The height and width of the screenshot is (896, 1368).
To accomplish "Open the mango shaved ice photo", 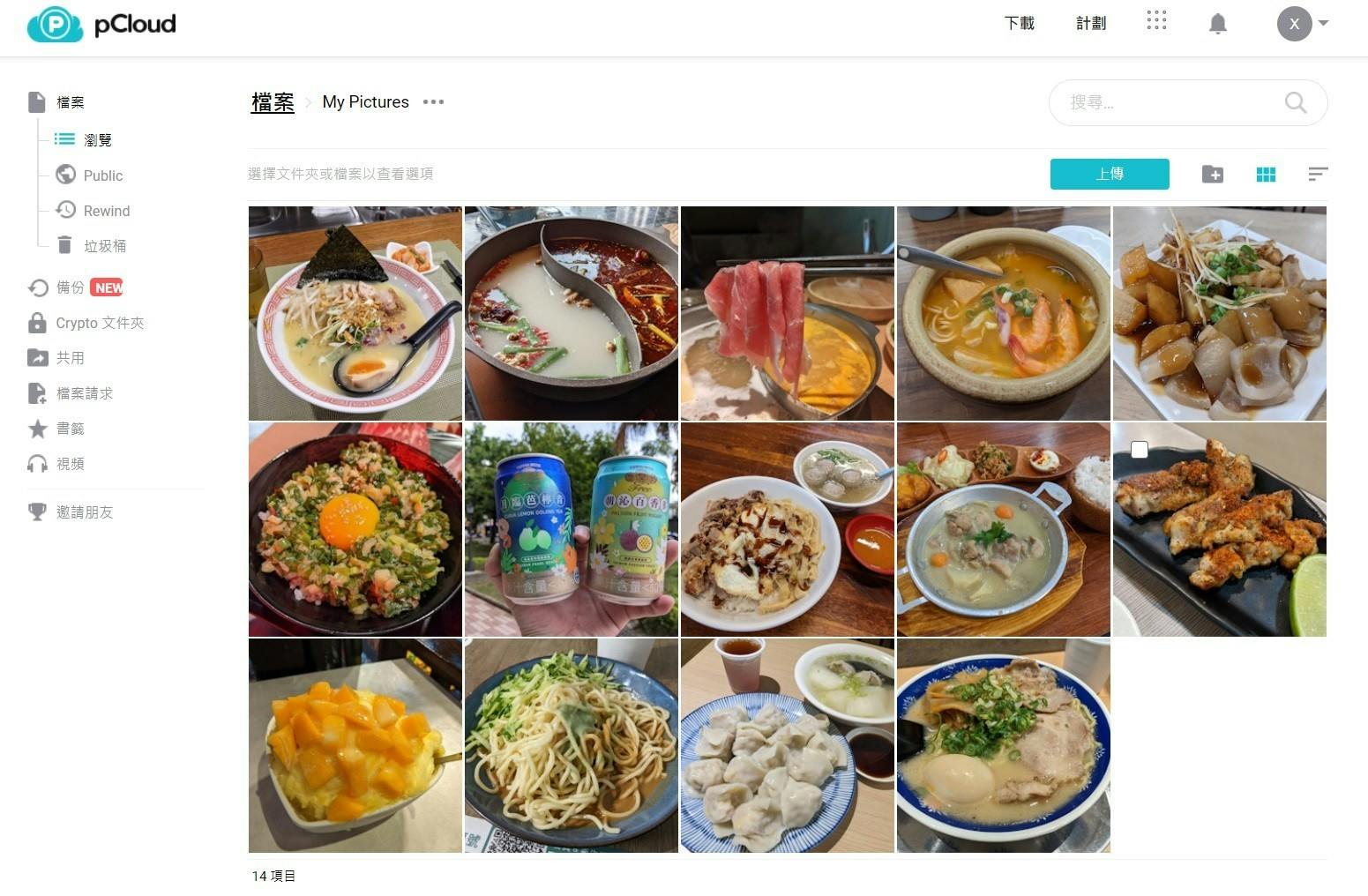I will 355,745.
